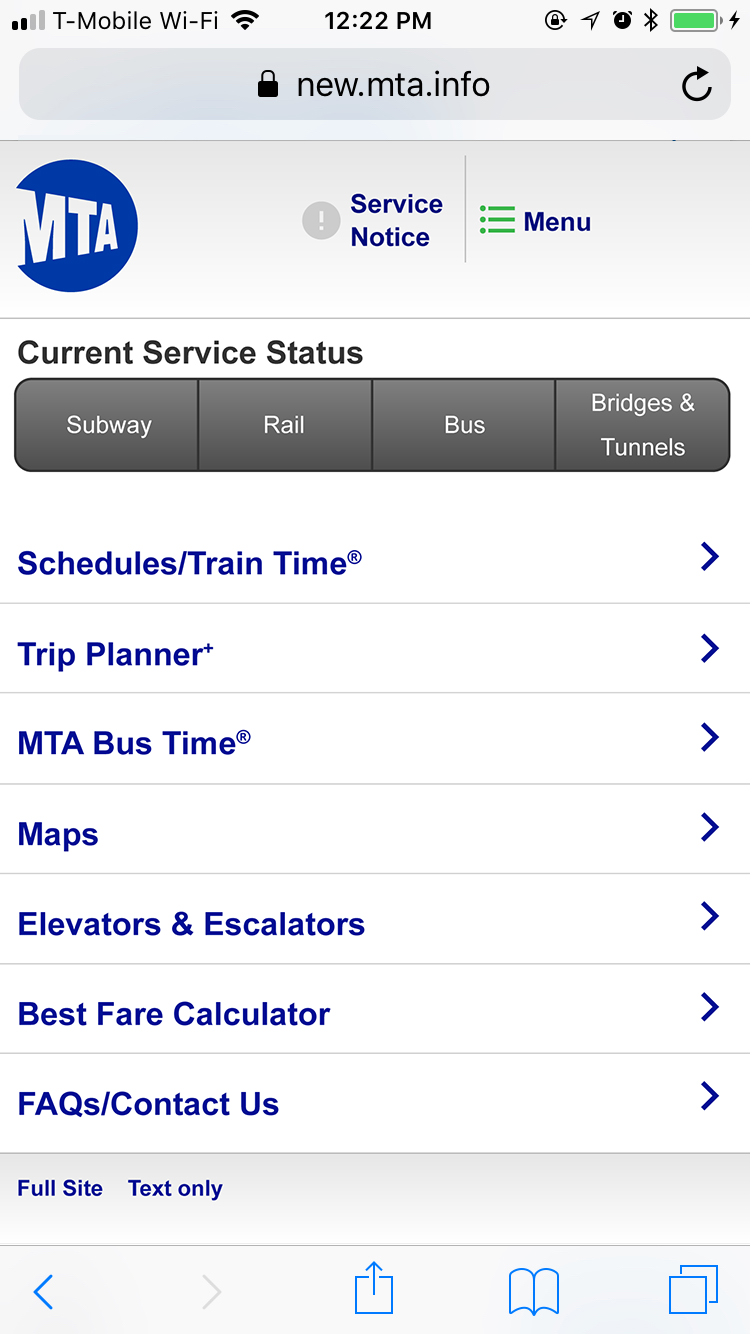Tap the Text only link
Viewport: 753px width, 1334px height.
(x=175, y=1188)
